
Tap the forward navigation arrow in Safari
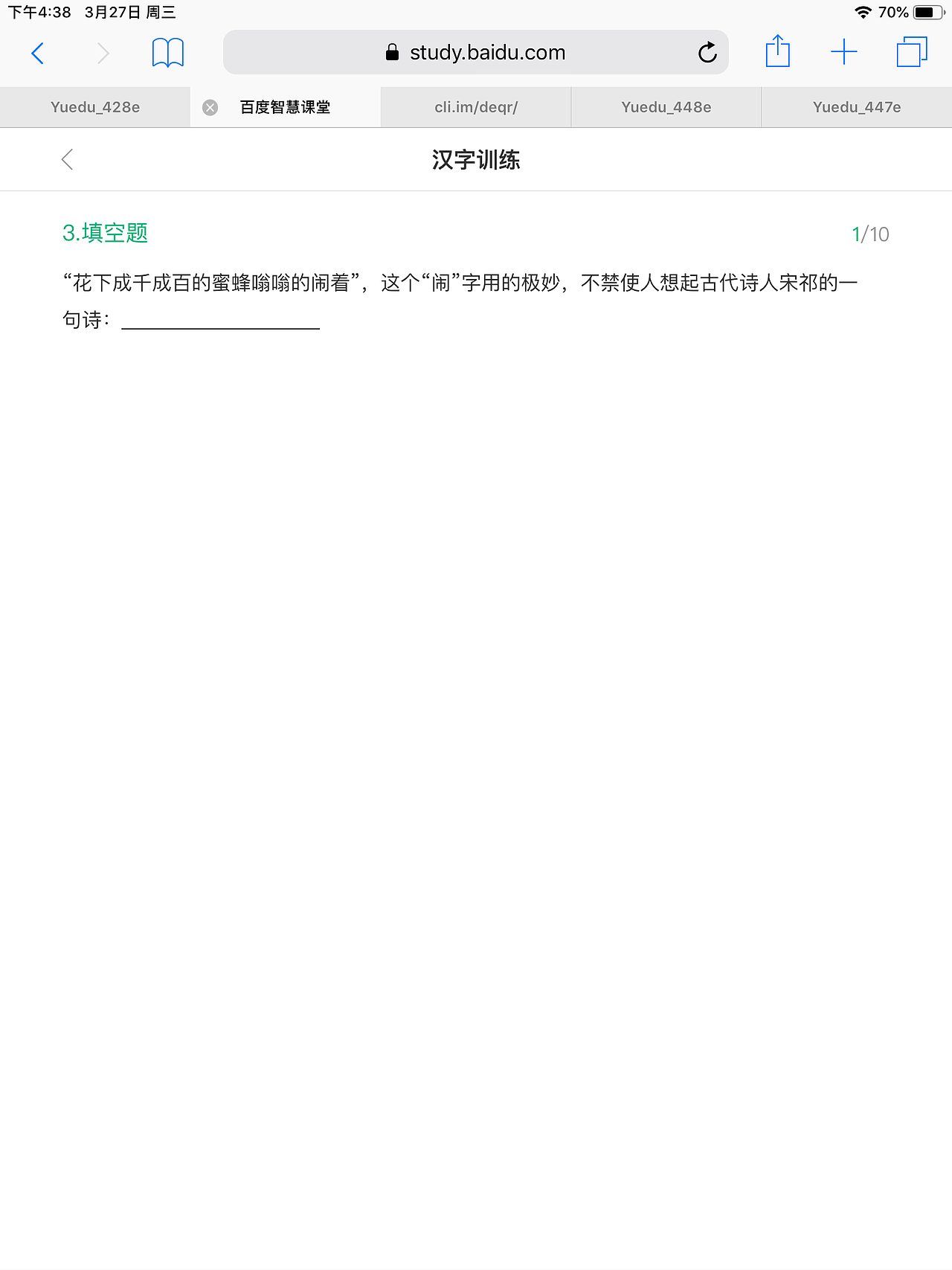point(103,53)
